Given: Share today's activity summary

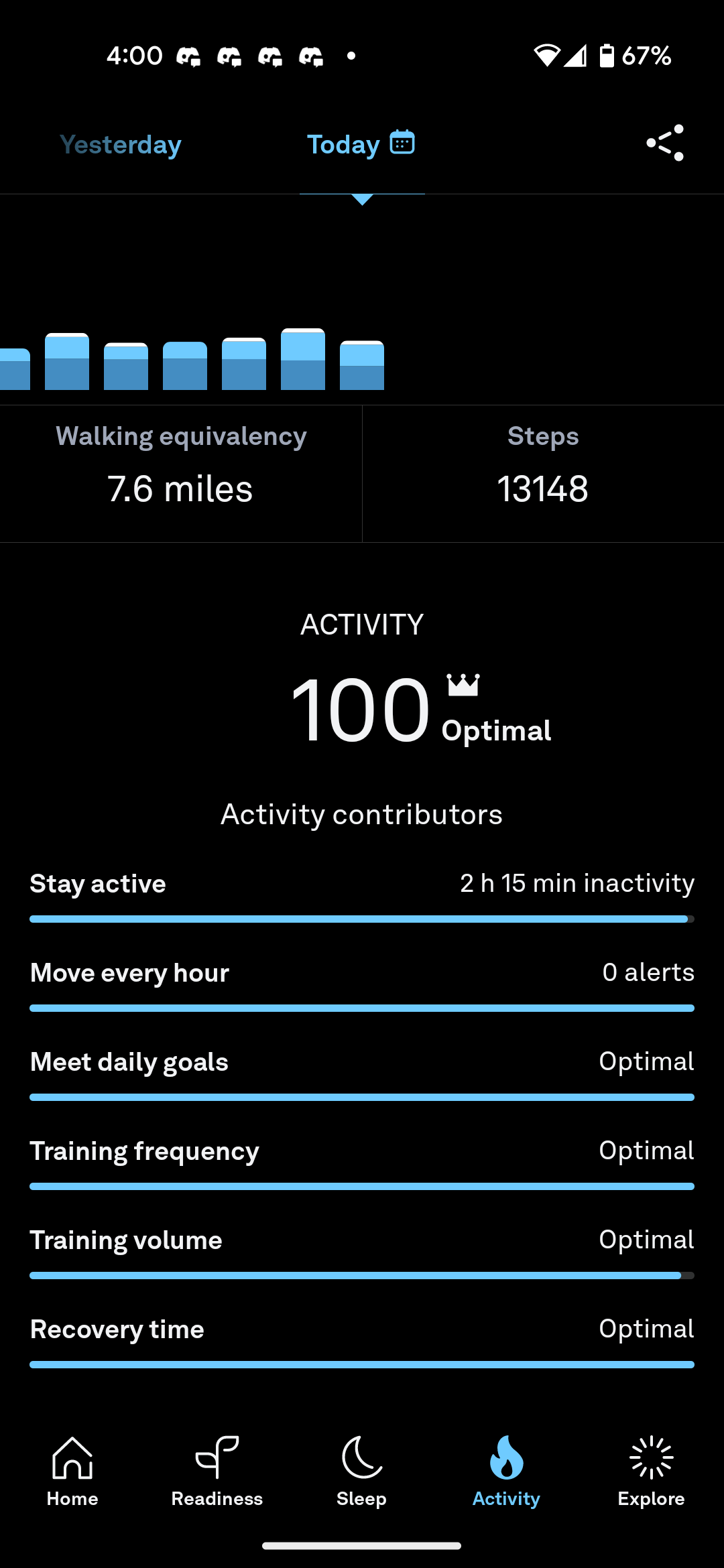Looking at the screenshot, I should (665, 143).
